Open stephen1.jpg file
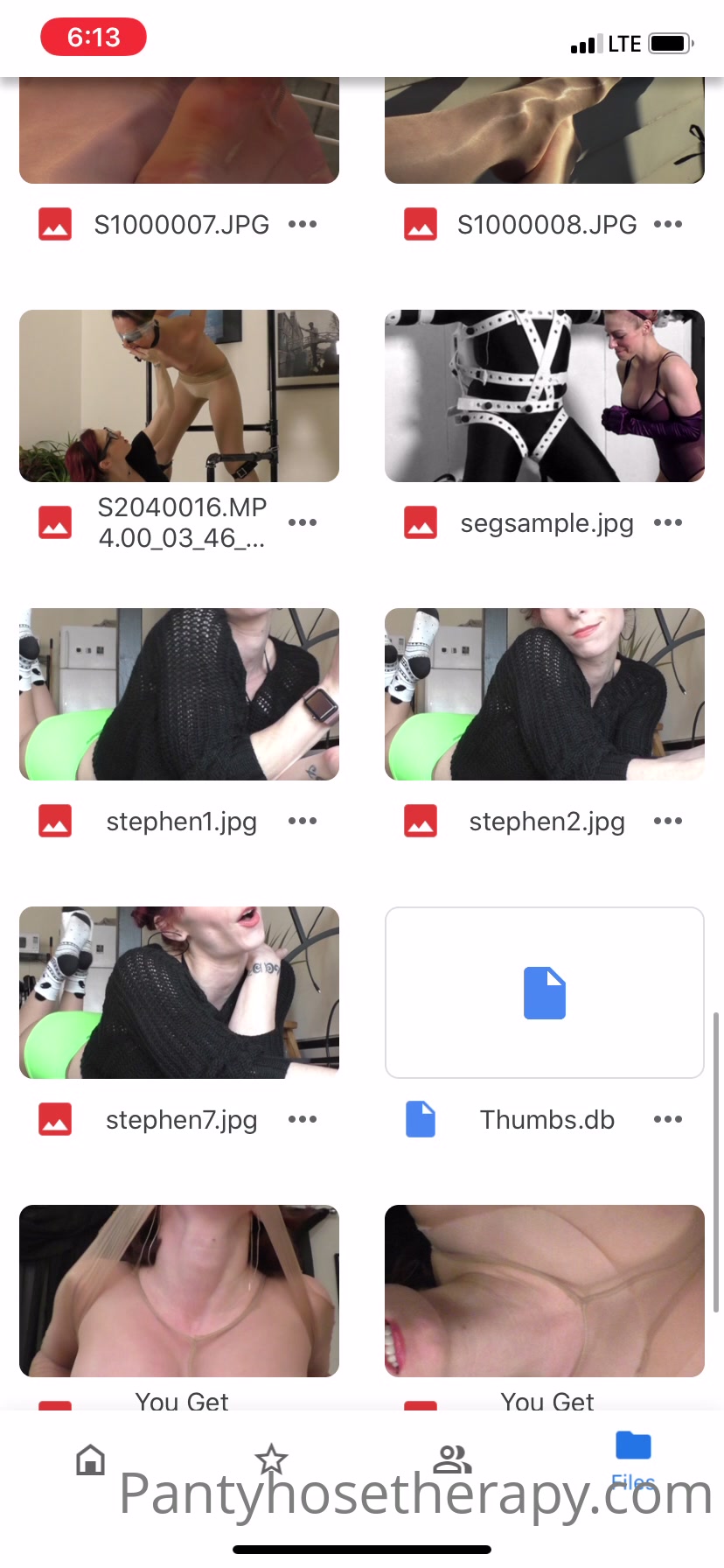This screenshot has height=1568, width=724. coord(179,694)
